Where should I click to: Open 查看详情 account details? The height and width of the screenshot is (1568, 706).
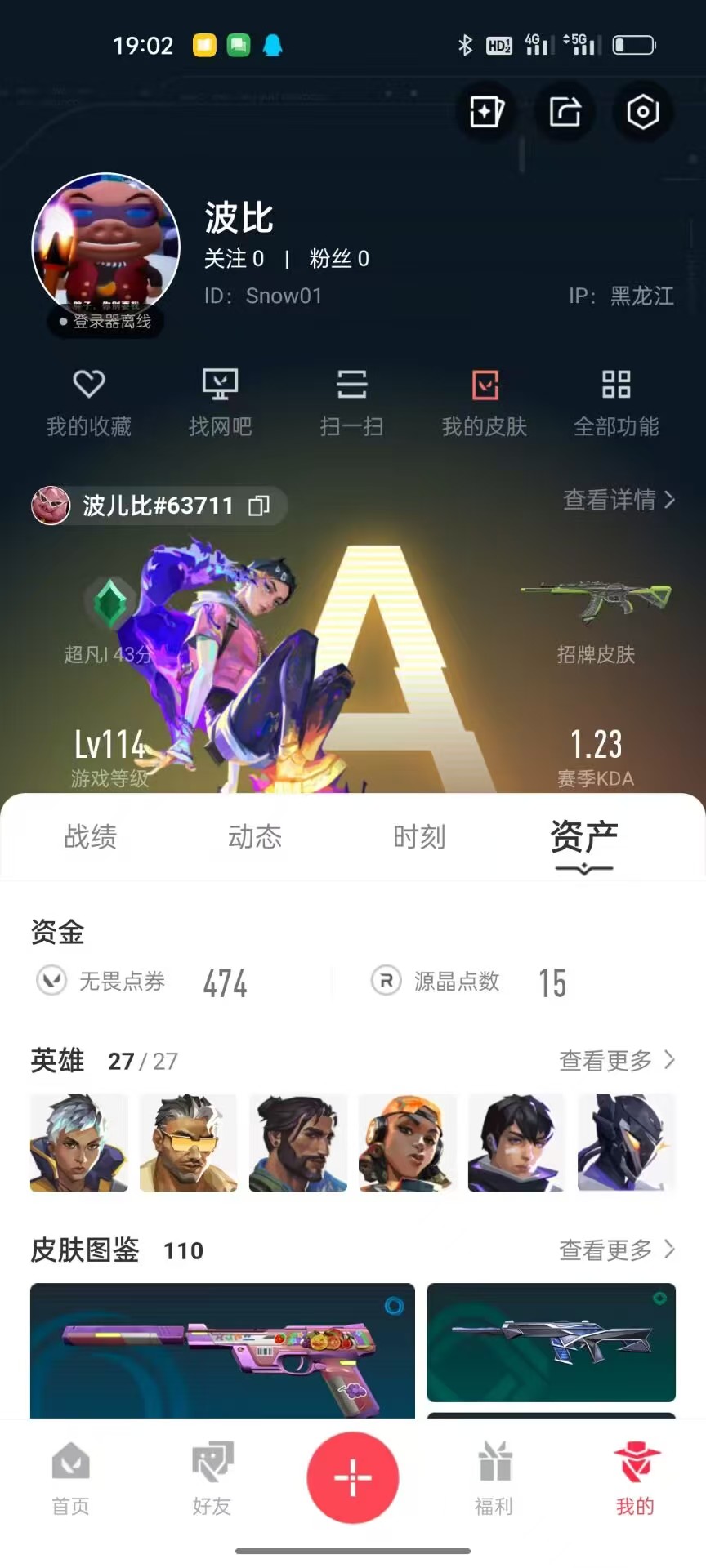pos(619,499)
